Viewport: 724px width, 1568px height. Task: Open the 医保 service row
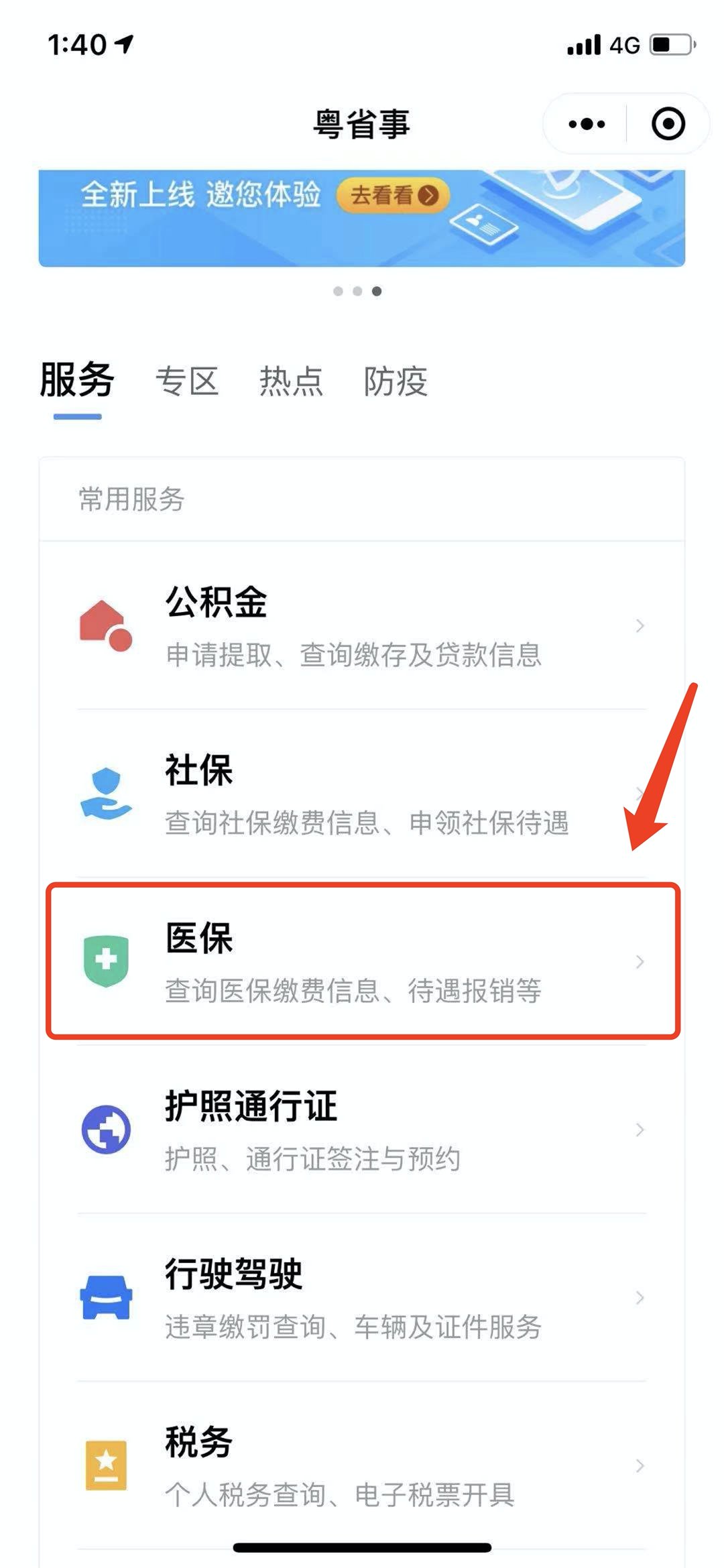point(362,961)
